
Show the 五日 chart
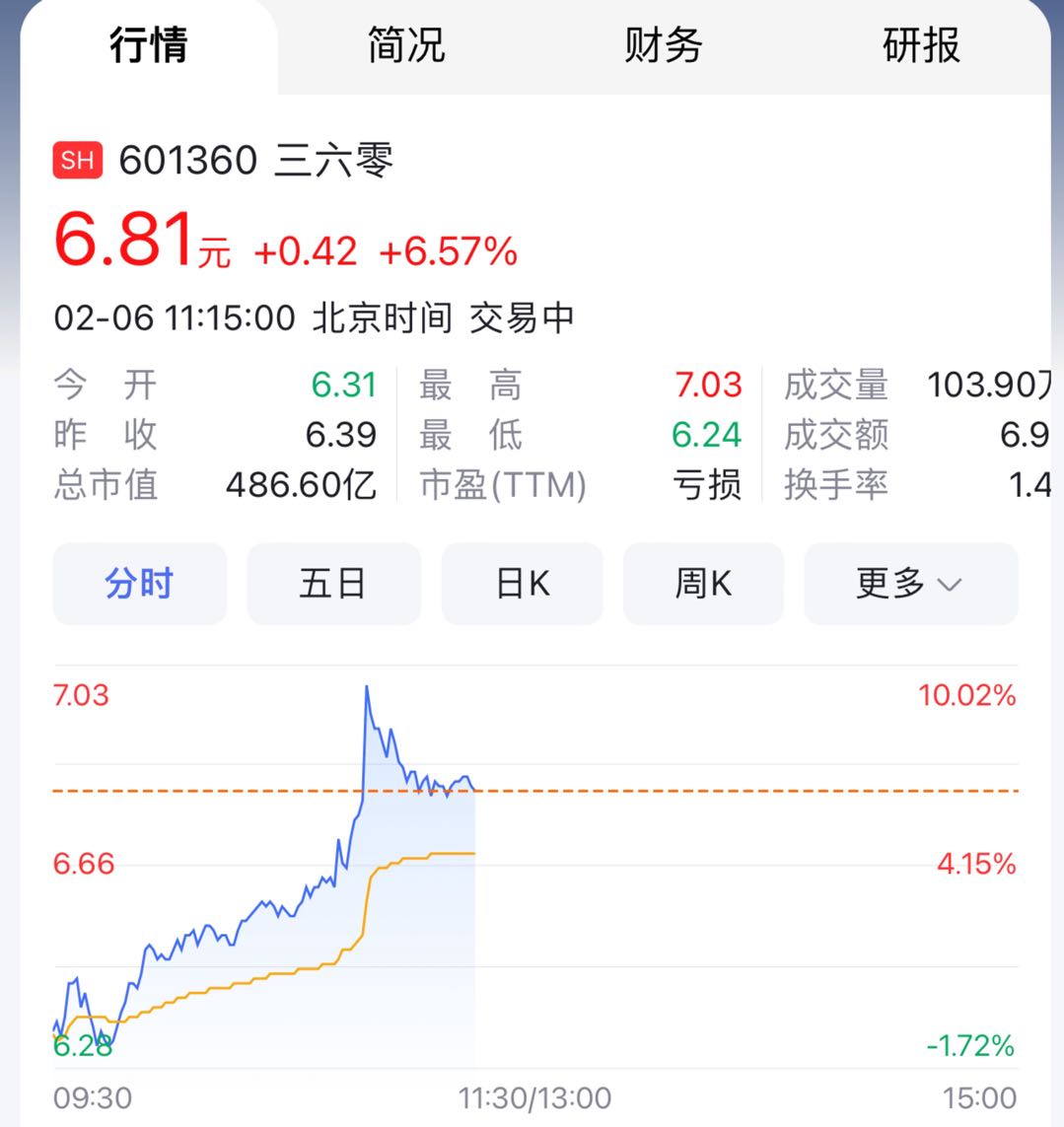click(333, 584)
